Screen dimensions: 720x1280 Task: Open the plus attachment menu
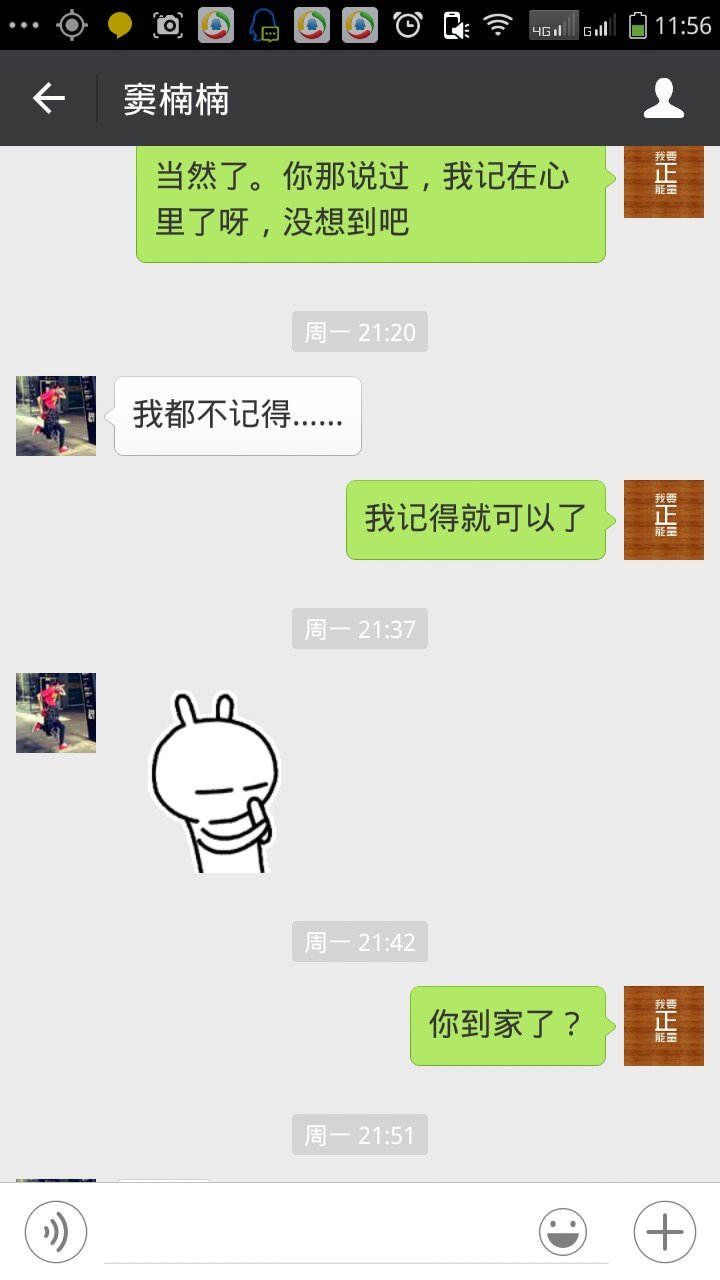pos(665,1232)
